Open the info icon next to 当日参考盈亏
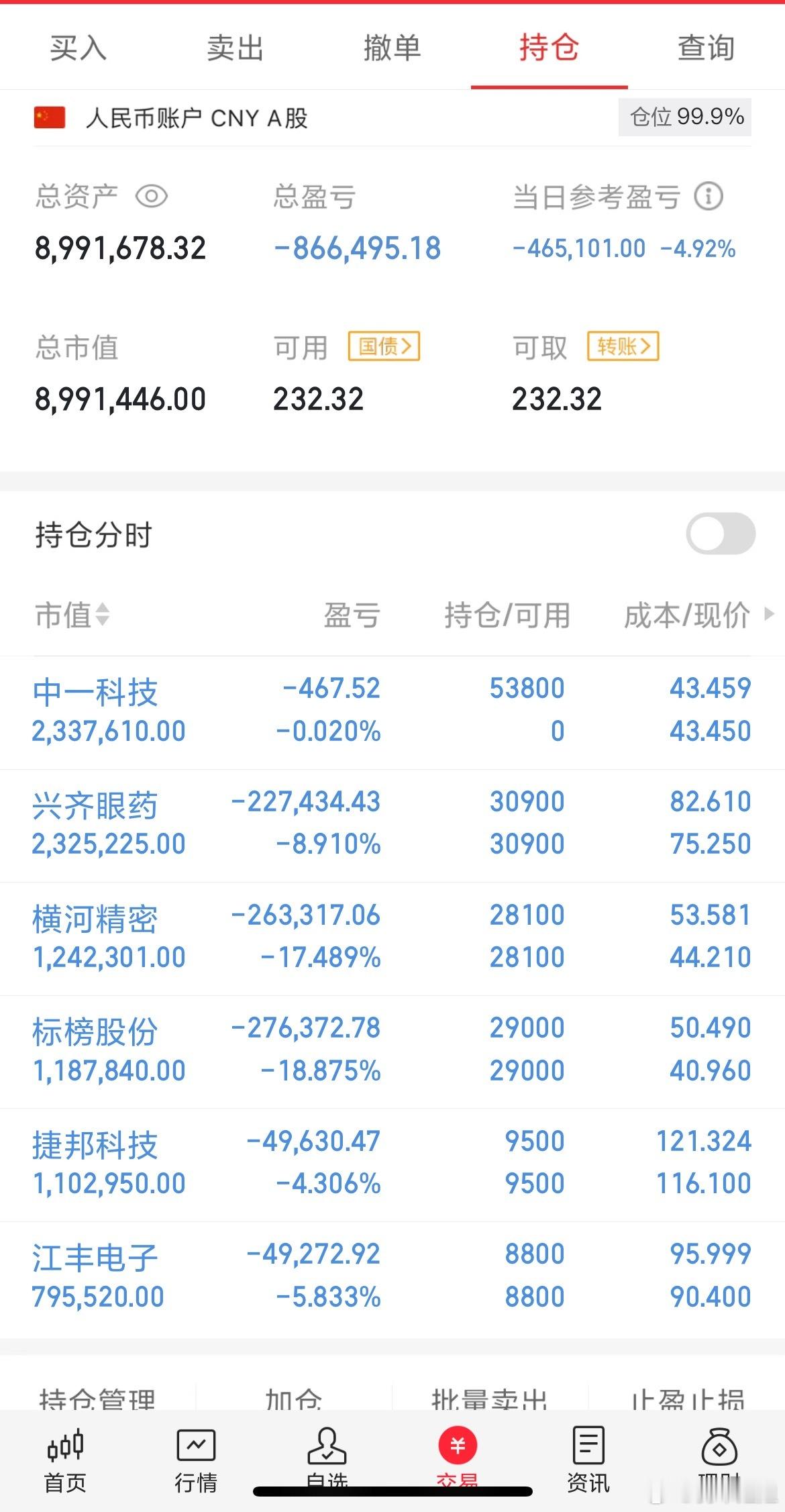This screenshot has height=1512, width=785. [x=709, y=197]
